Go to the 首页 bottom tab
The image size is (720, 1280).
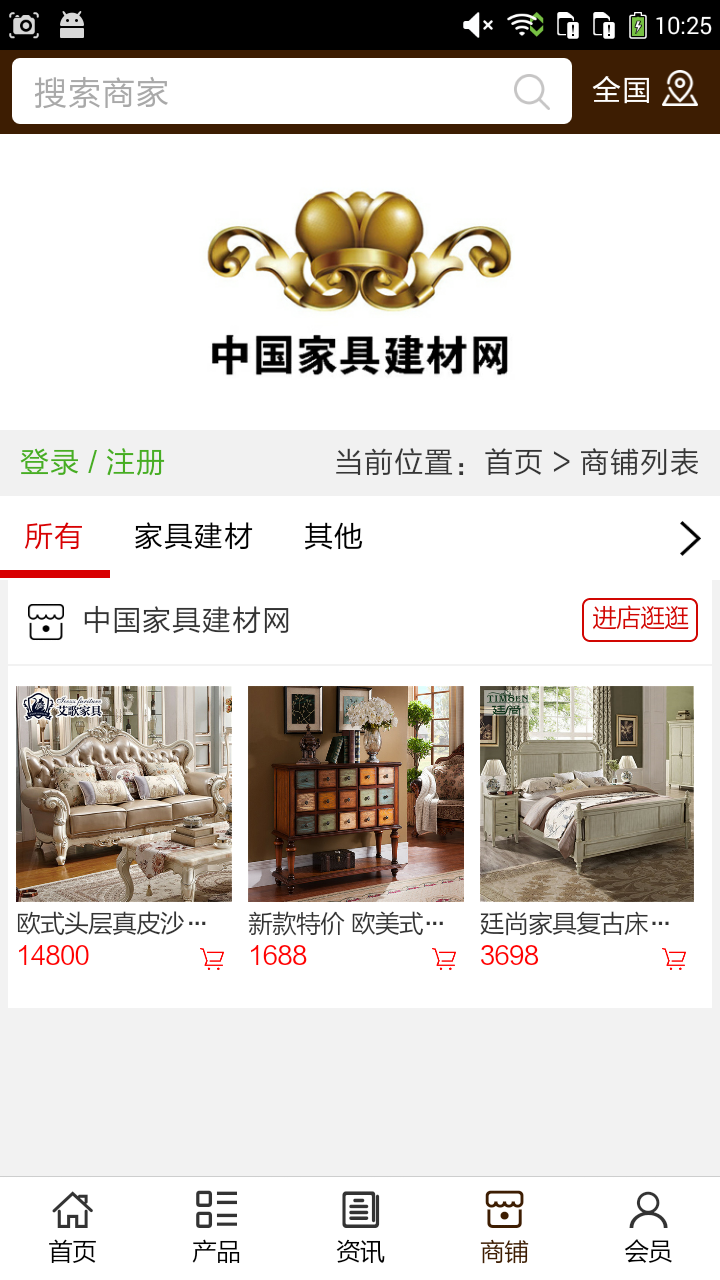coord(73,1228)
